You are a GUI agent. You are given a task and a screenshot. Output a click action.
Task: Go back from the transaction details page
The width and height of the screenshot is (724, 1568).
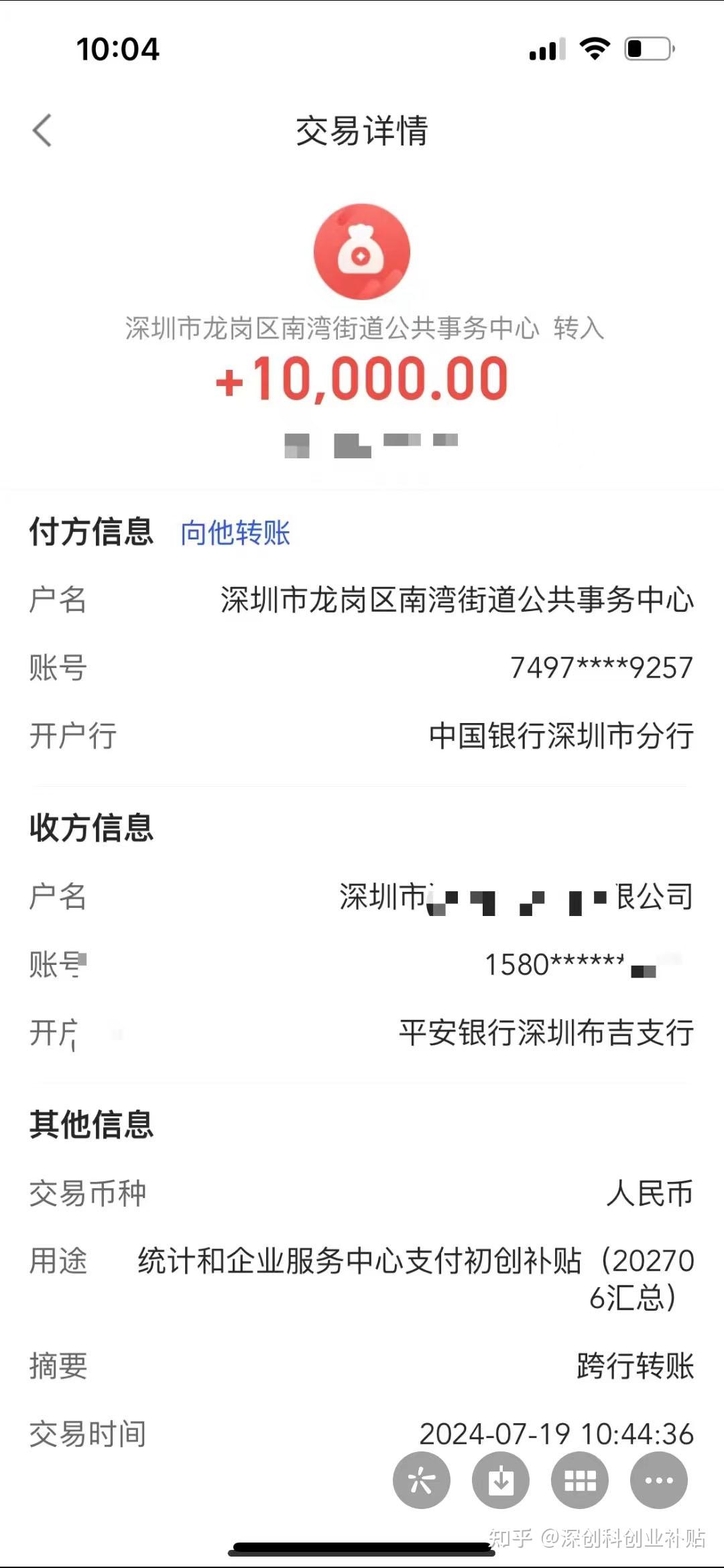coord(42,130)
